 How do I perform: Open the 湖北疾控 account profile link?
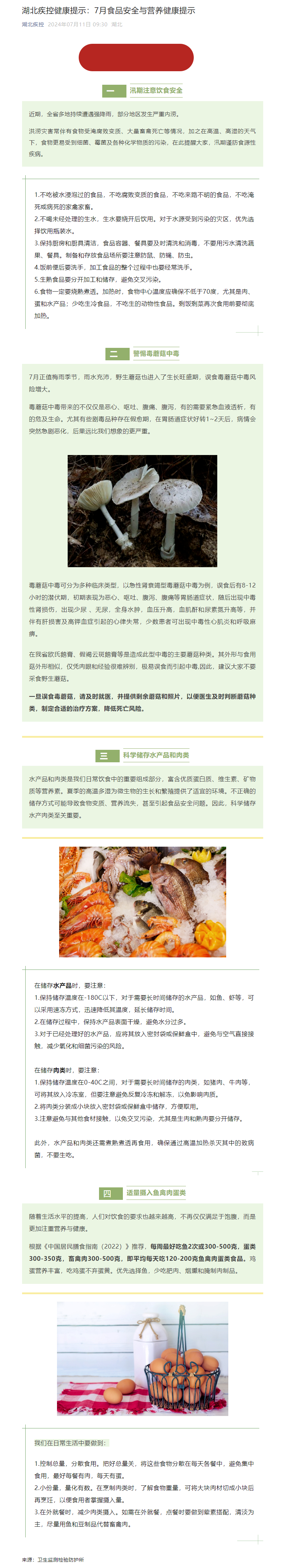tap(33, 24)
